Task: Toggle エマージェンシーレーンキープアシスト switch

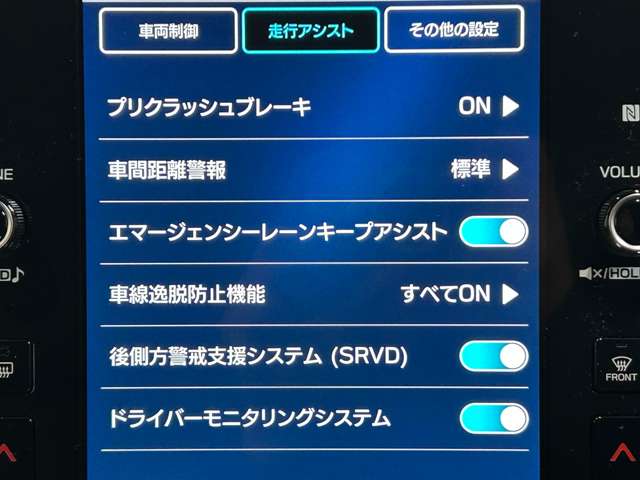Action: coord(493,232)
